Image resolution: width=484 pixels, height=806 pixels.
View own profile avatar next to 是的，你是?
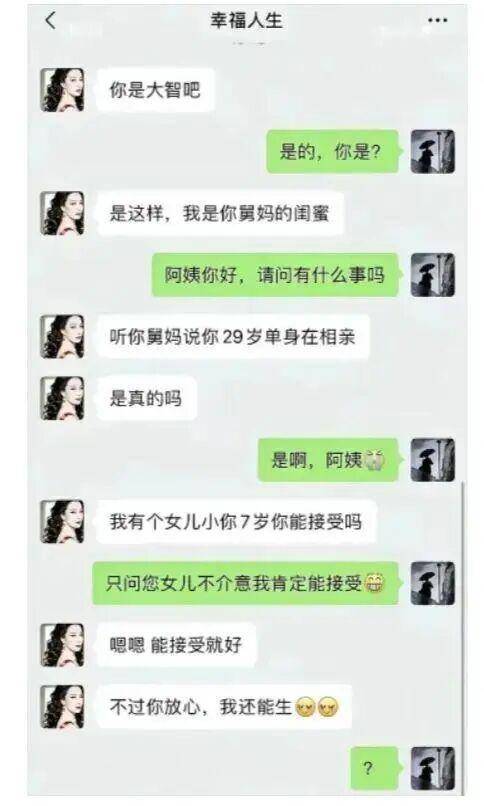[x=433, y=152]
